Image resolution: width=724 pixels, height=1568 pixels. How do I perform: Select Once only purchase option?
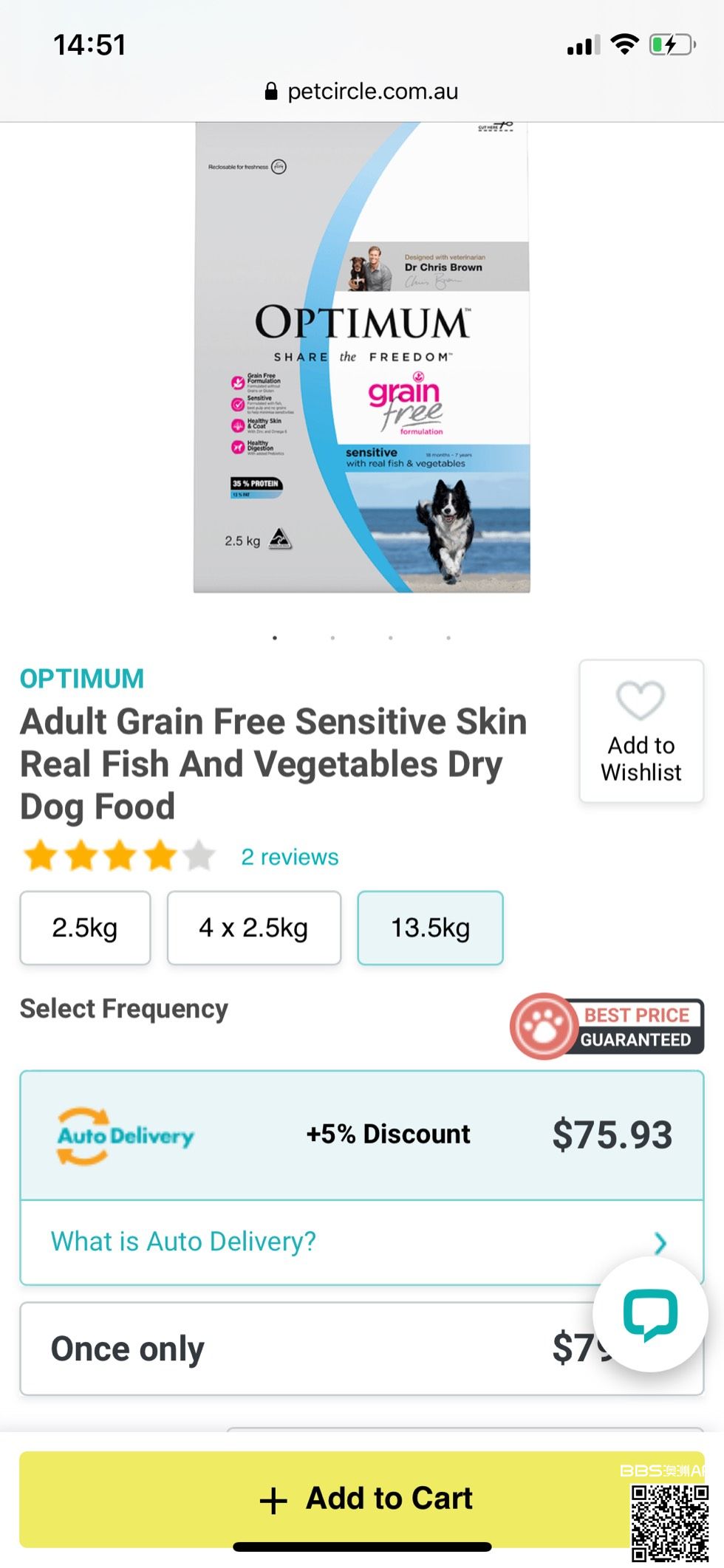coord(296,1349)
